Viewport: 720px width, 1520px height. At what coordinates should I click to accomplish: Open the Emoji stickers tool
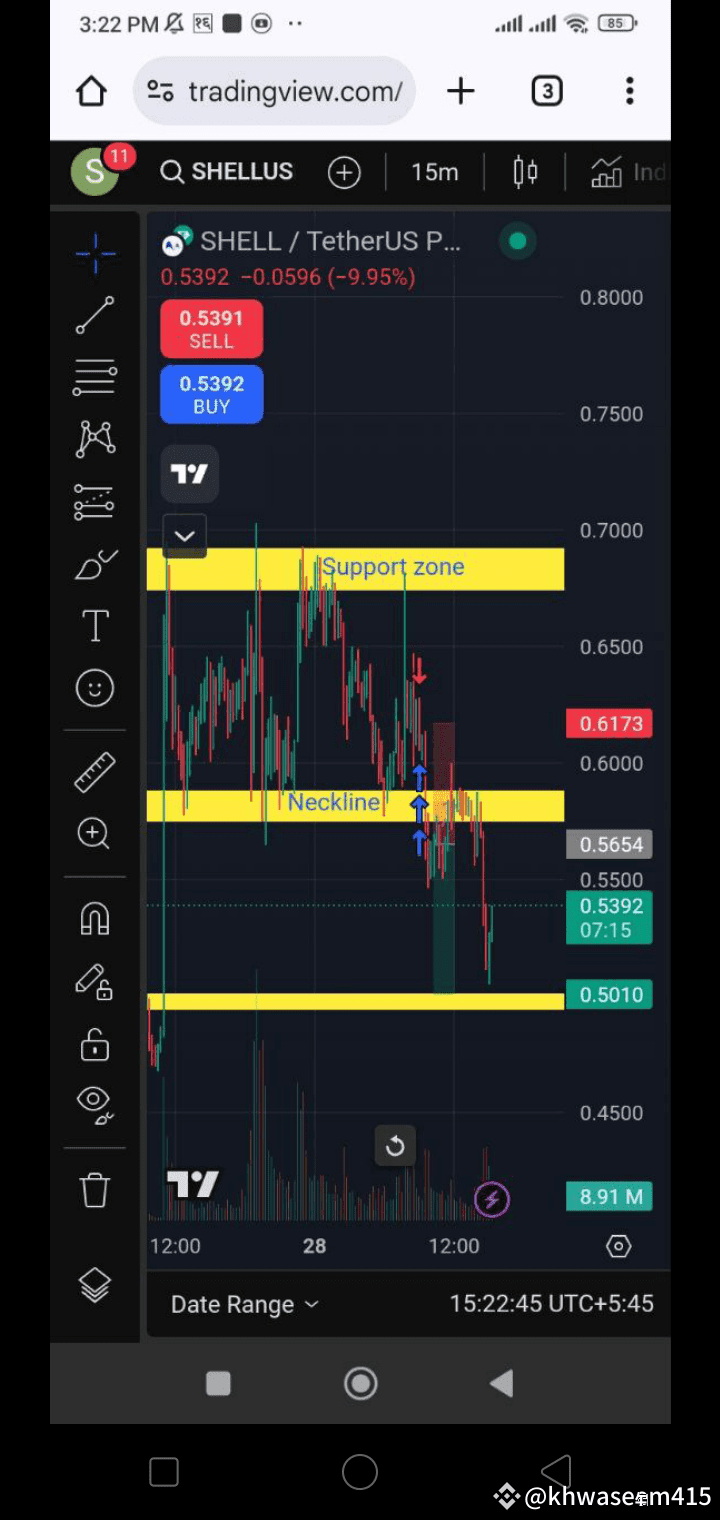pyautogui.click(x=95, y=688)
